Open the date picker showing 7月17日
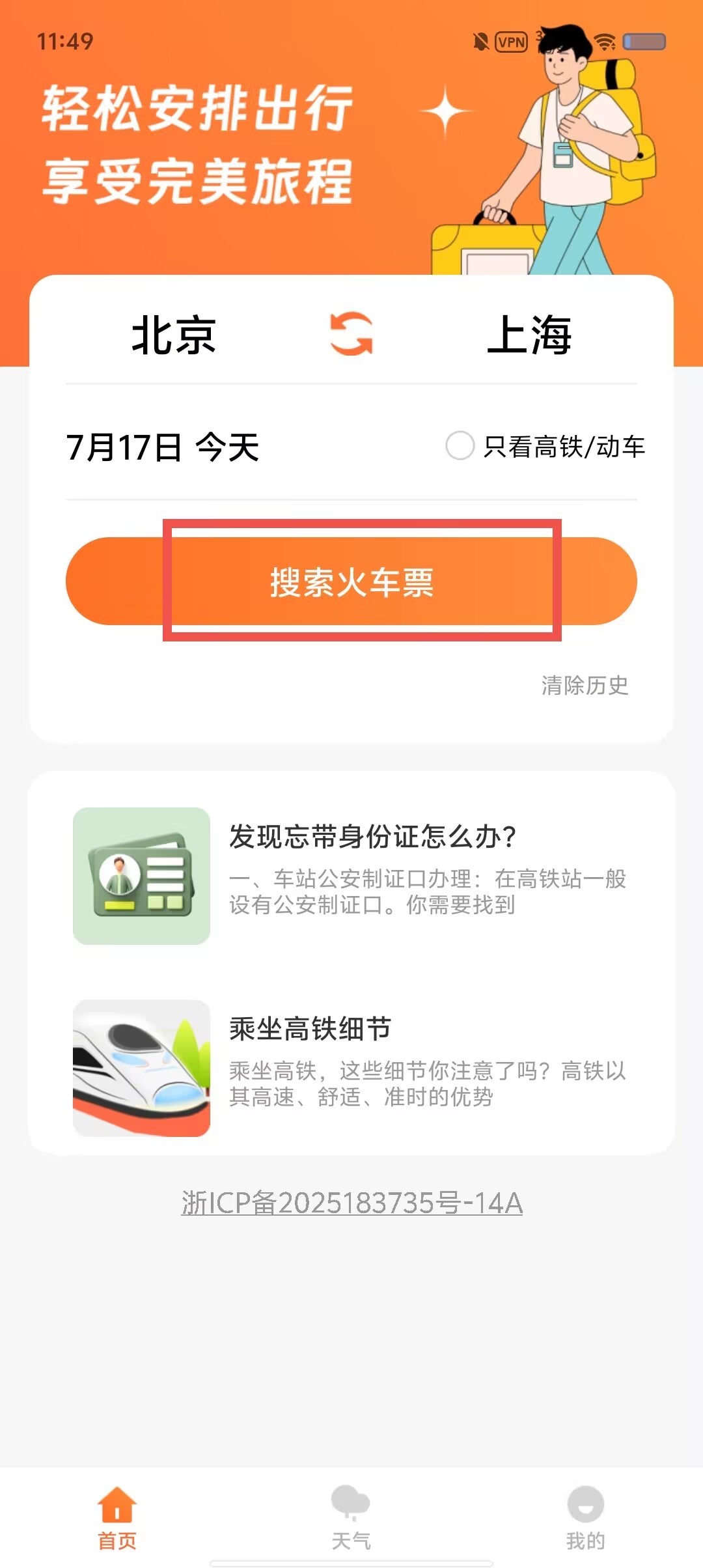Image resolution: width=703 pixels, height=1568 pixels. pos(163,447)
